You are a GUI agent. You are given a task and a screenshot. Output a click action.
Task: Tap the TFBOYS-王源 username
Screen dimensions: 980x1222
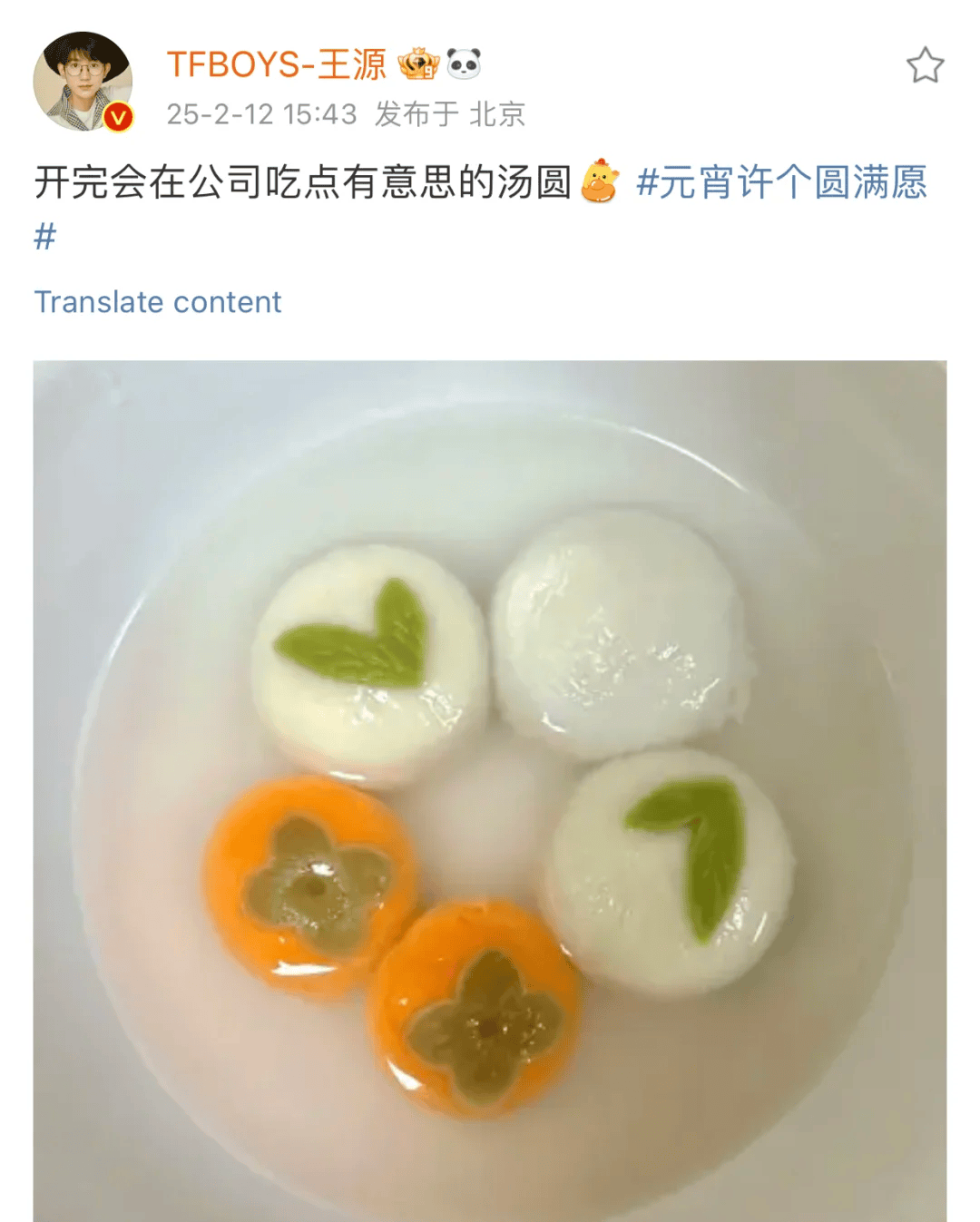coord(276,64)
